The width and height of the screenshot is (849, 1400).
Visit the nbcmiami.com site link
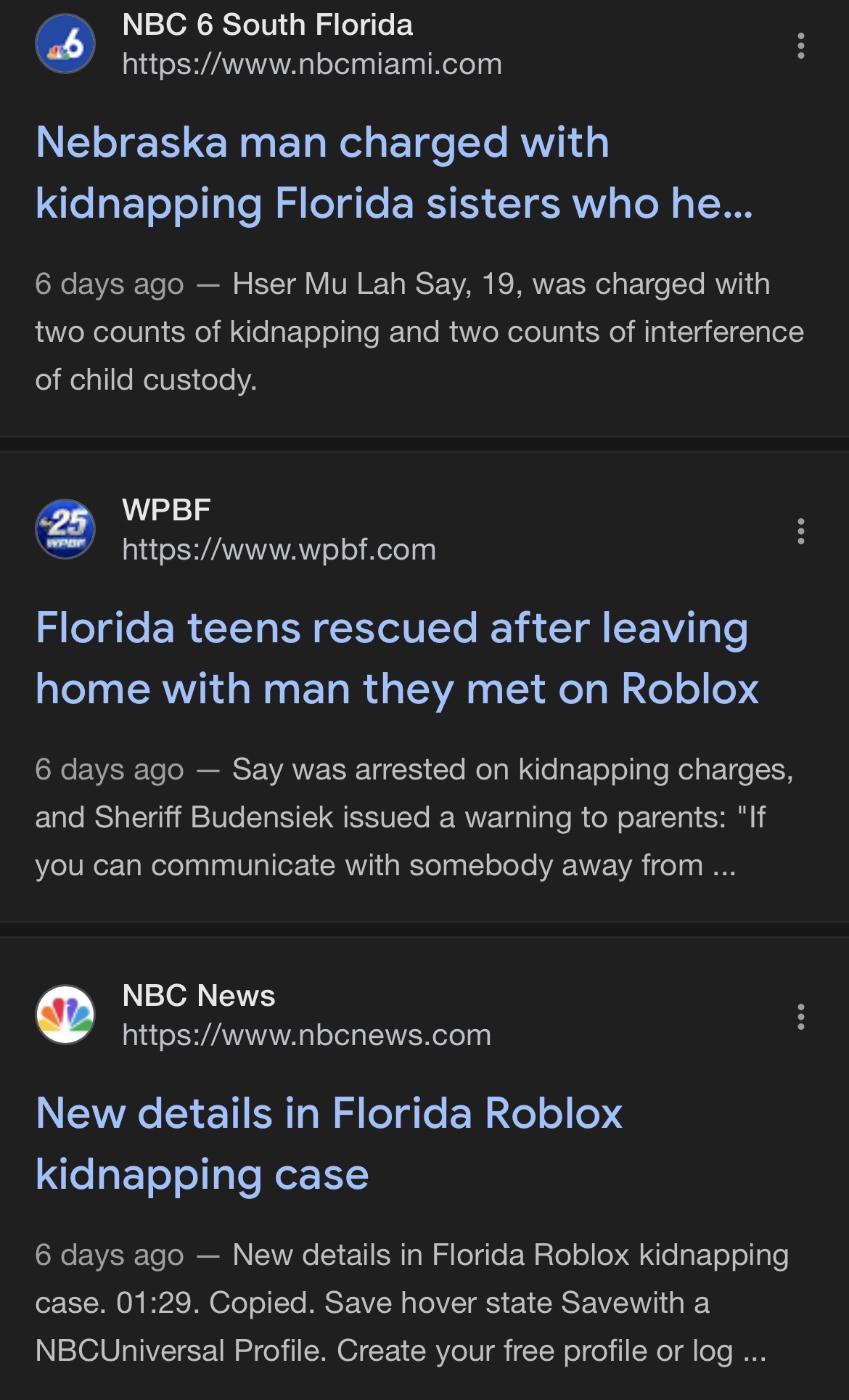(x=312, y=64)
